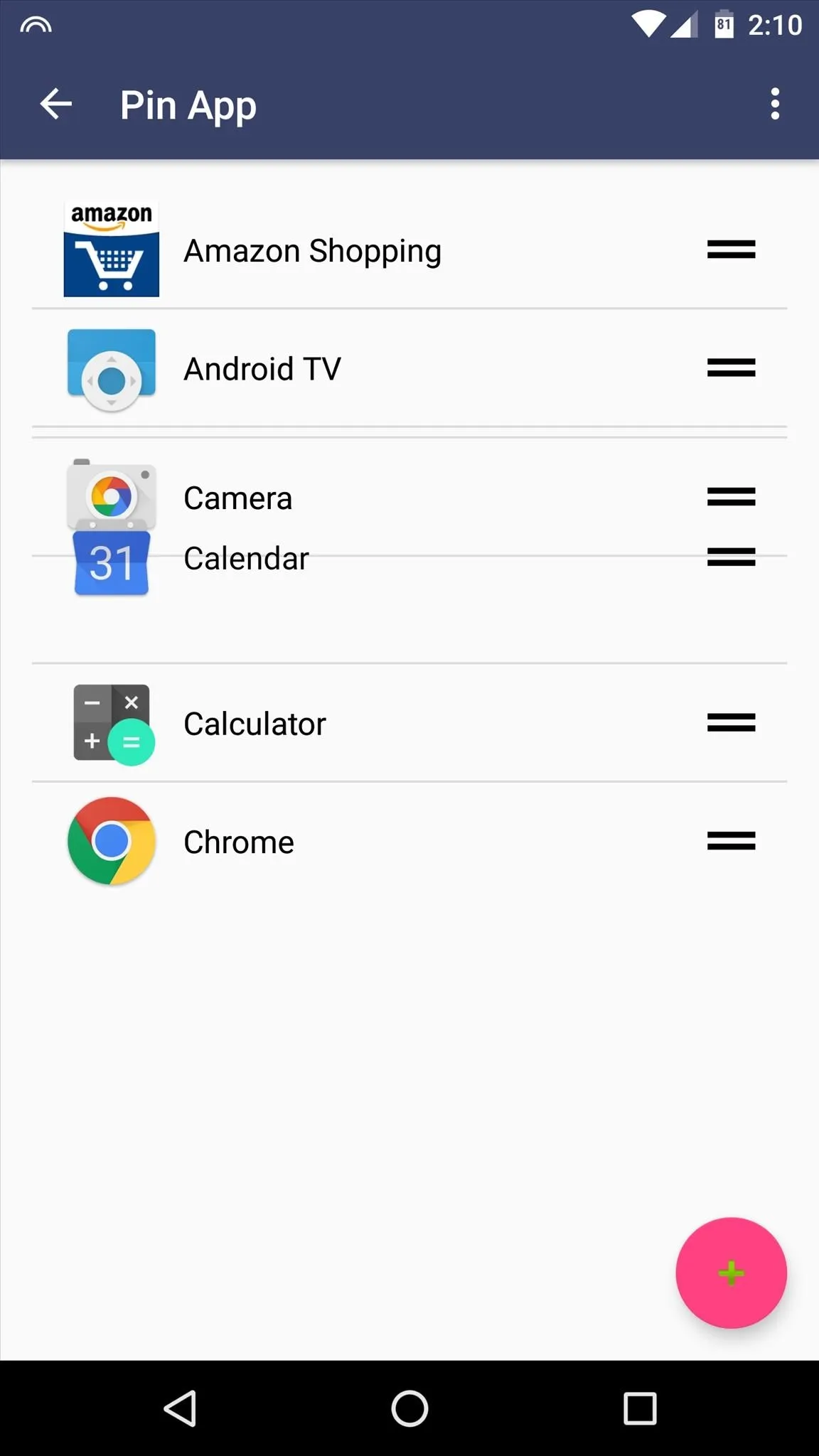Select the Calculator row
The height and width of the screenshot is (1456, 819).
409,723
